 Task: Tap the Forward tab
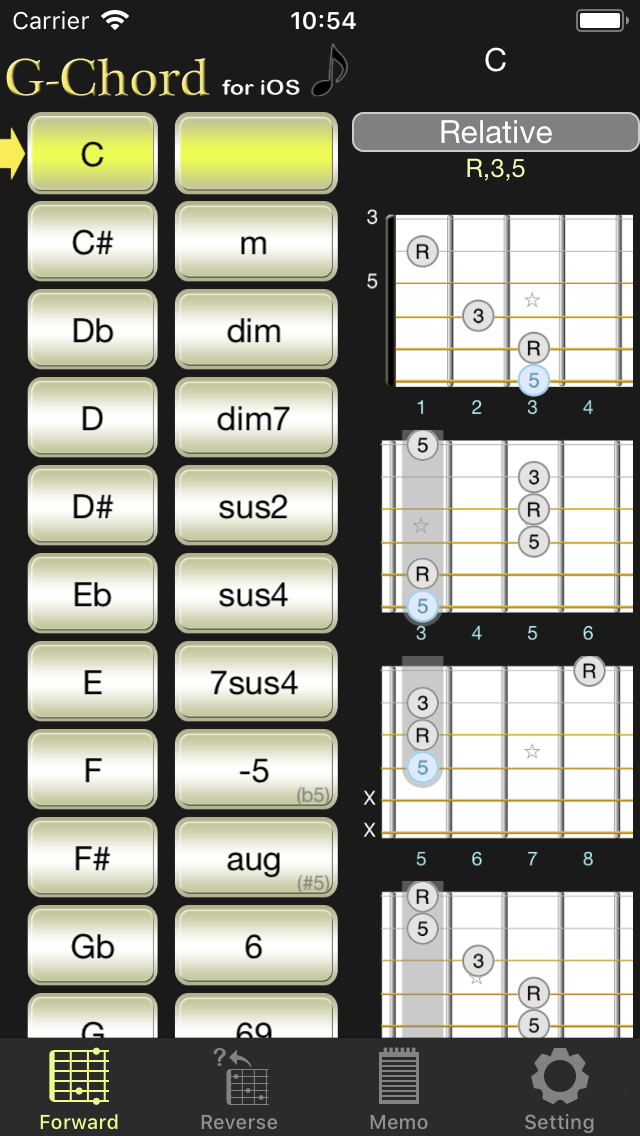79,1089
